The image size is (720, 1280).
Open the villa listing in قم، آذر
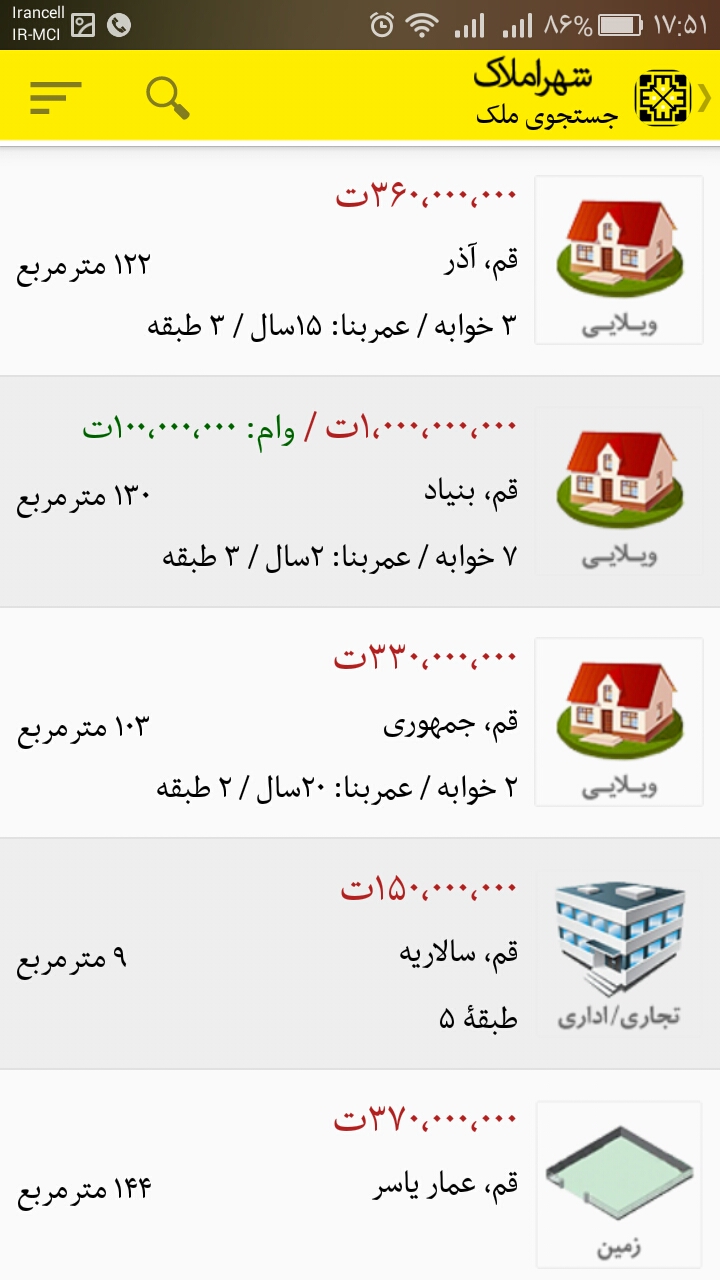360,262
